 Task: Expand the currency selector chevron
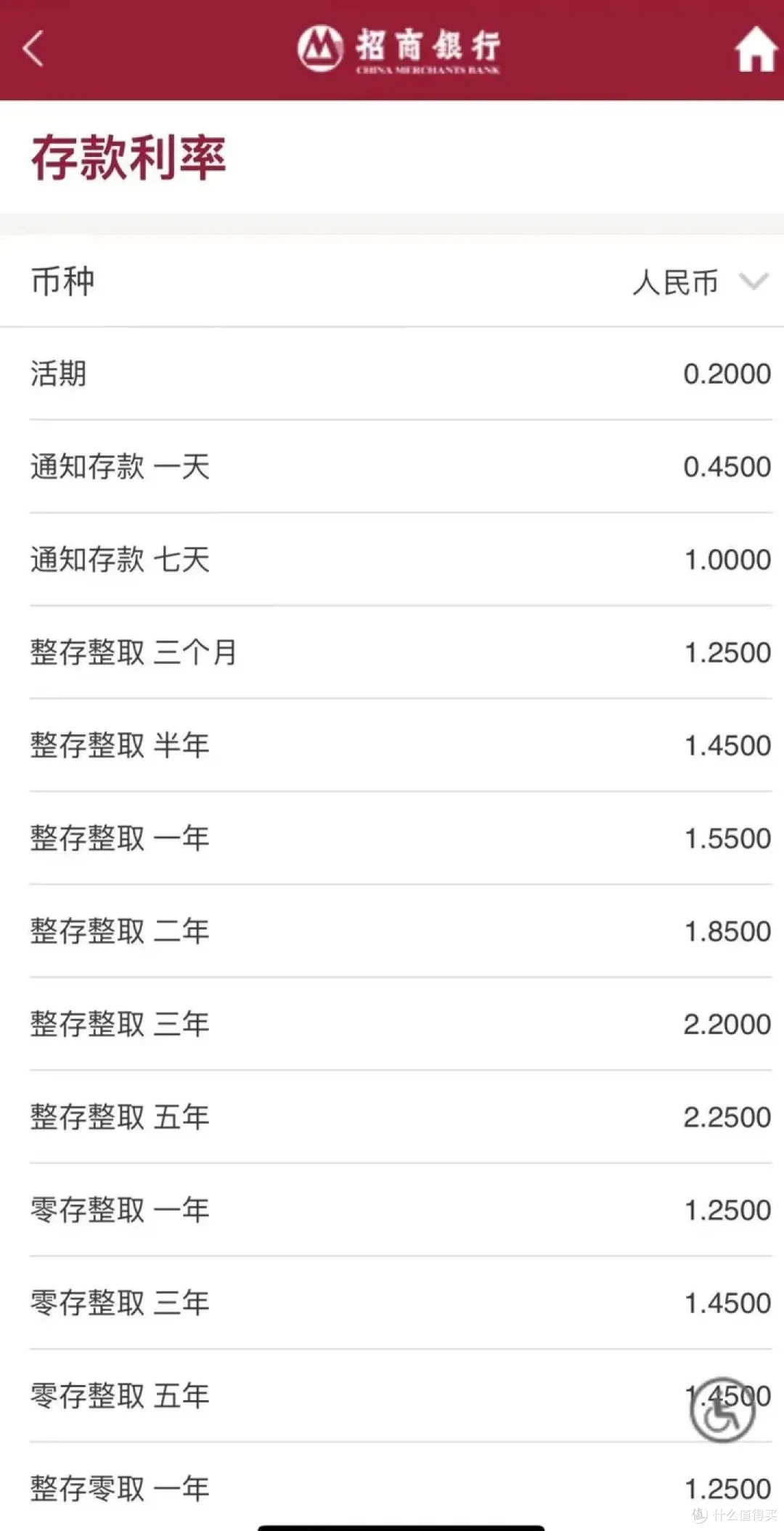tap(755, 282)
